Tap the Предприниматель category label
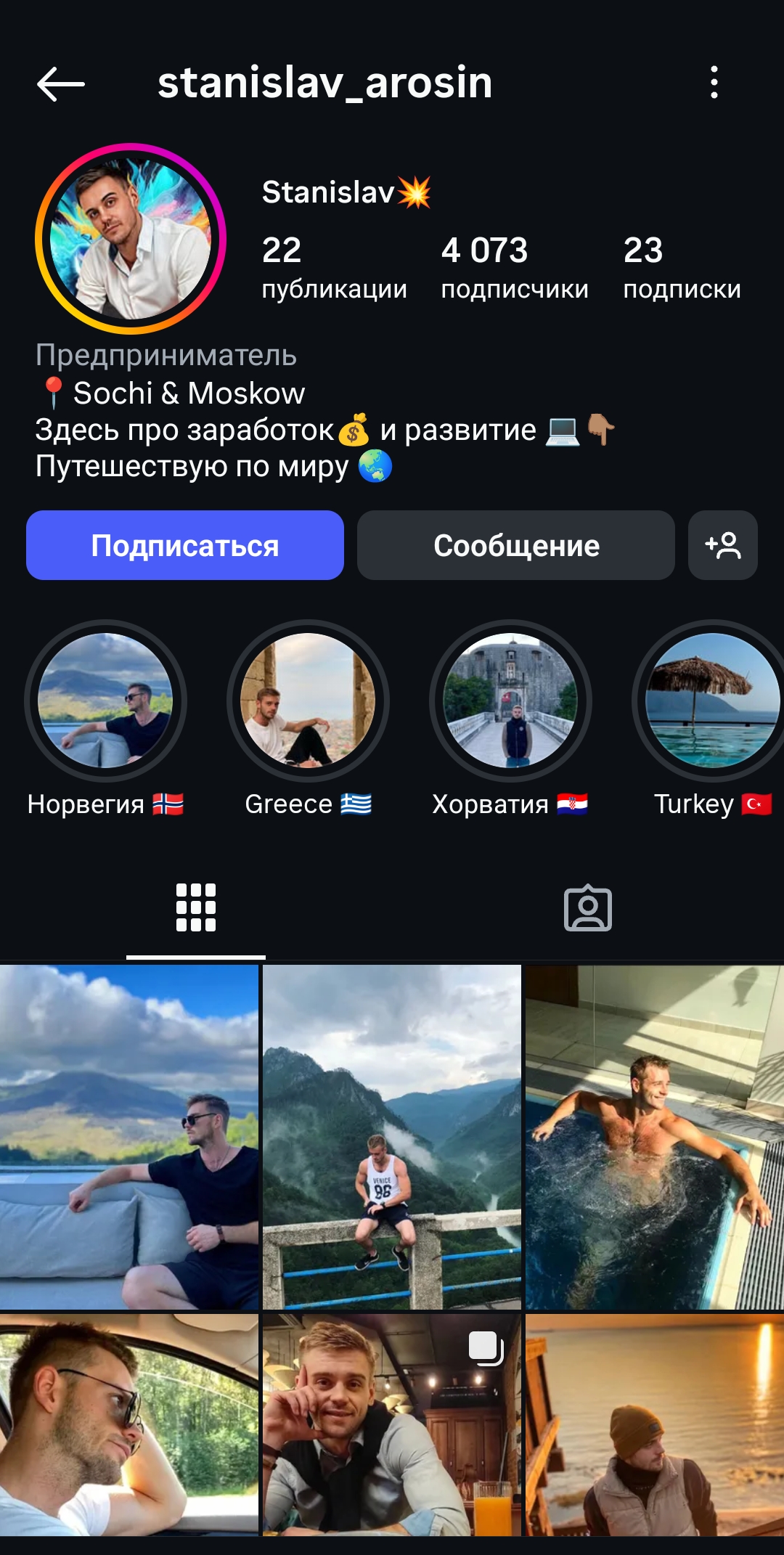 [x=167, y=355]
